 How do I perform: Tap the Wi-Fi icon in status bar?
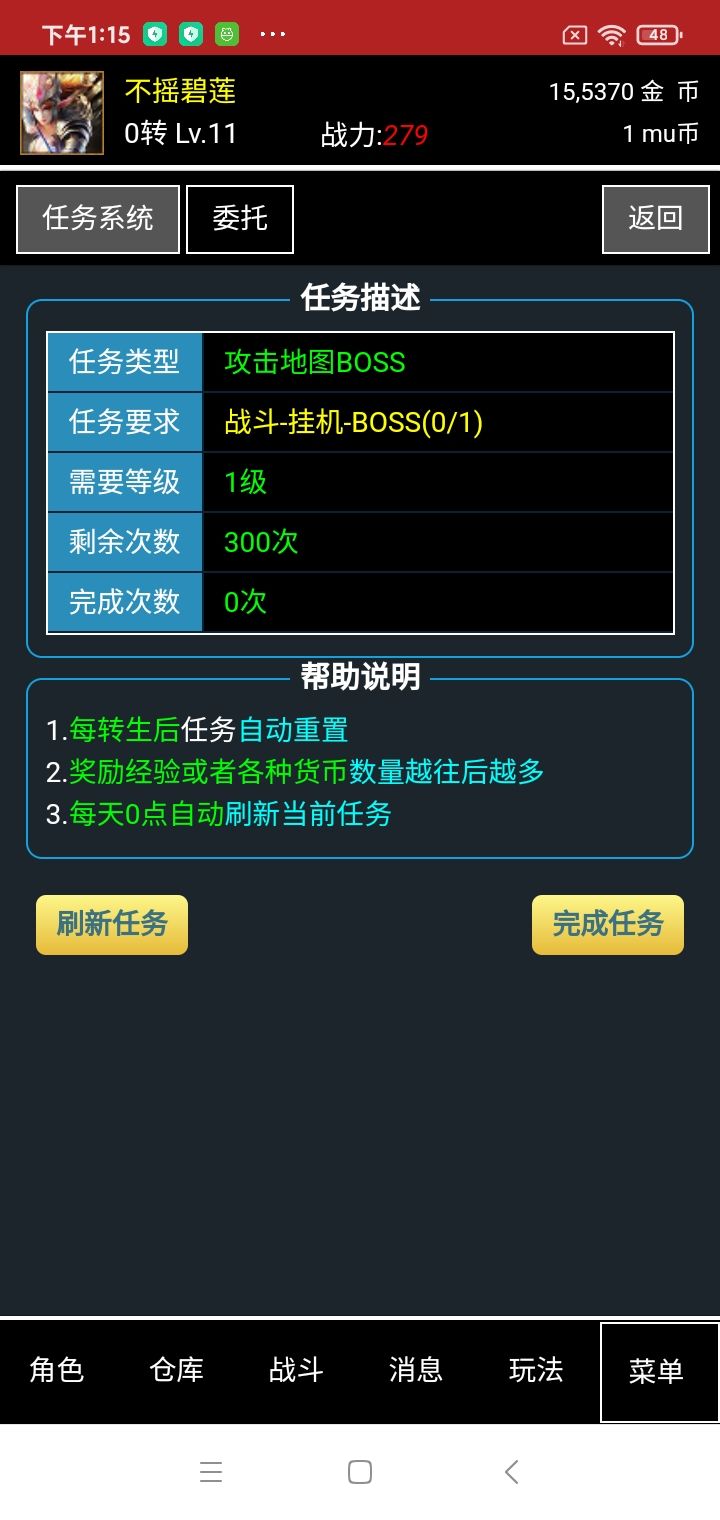[x=610, y=33]
